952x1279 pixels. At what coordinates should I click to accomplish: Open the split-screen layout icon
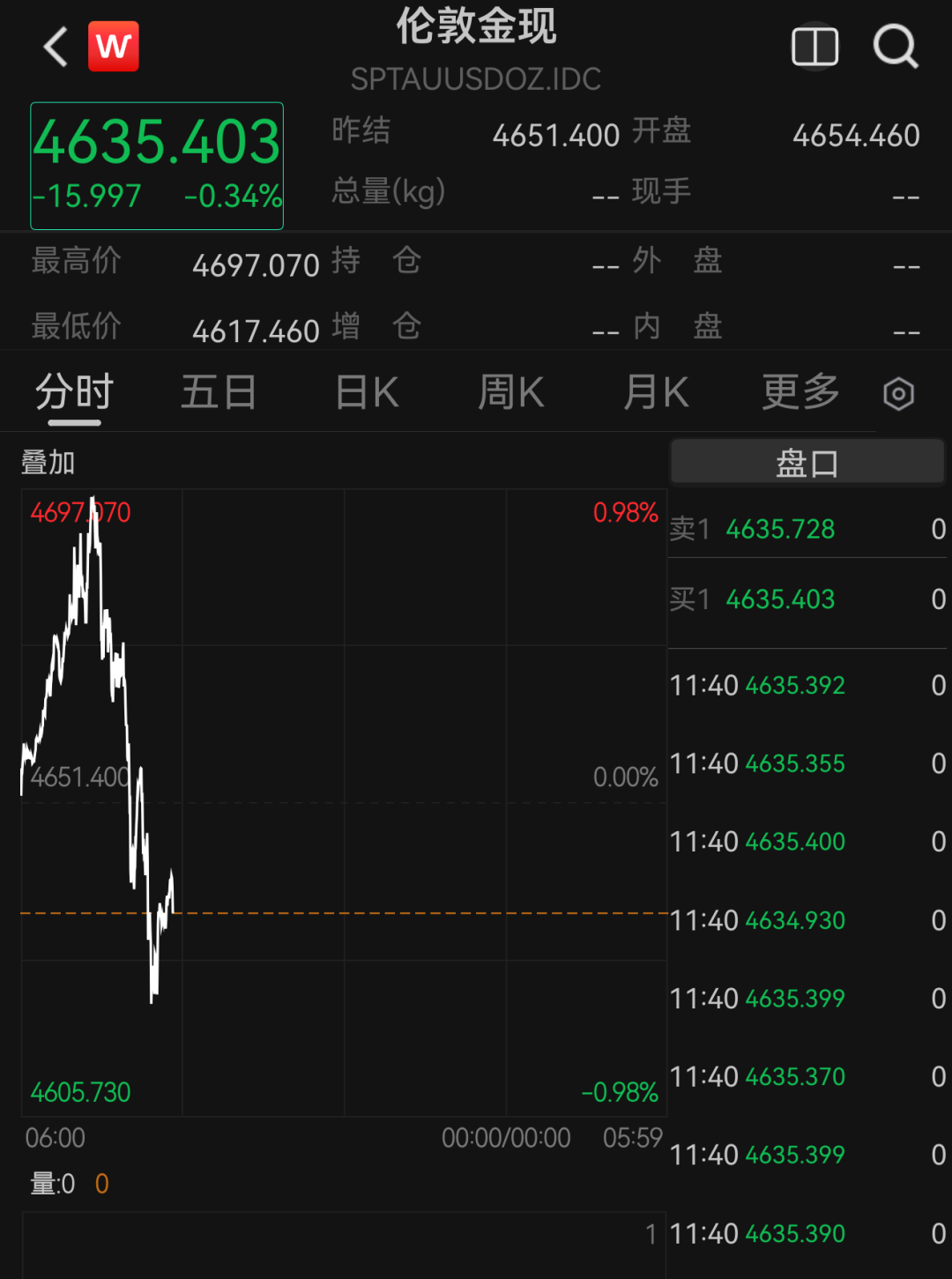tap(814, 47)
